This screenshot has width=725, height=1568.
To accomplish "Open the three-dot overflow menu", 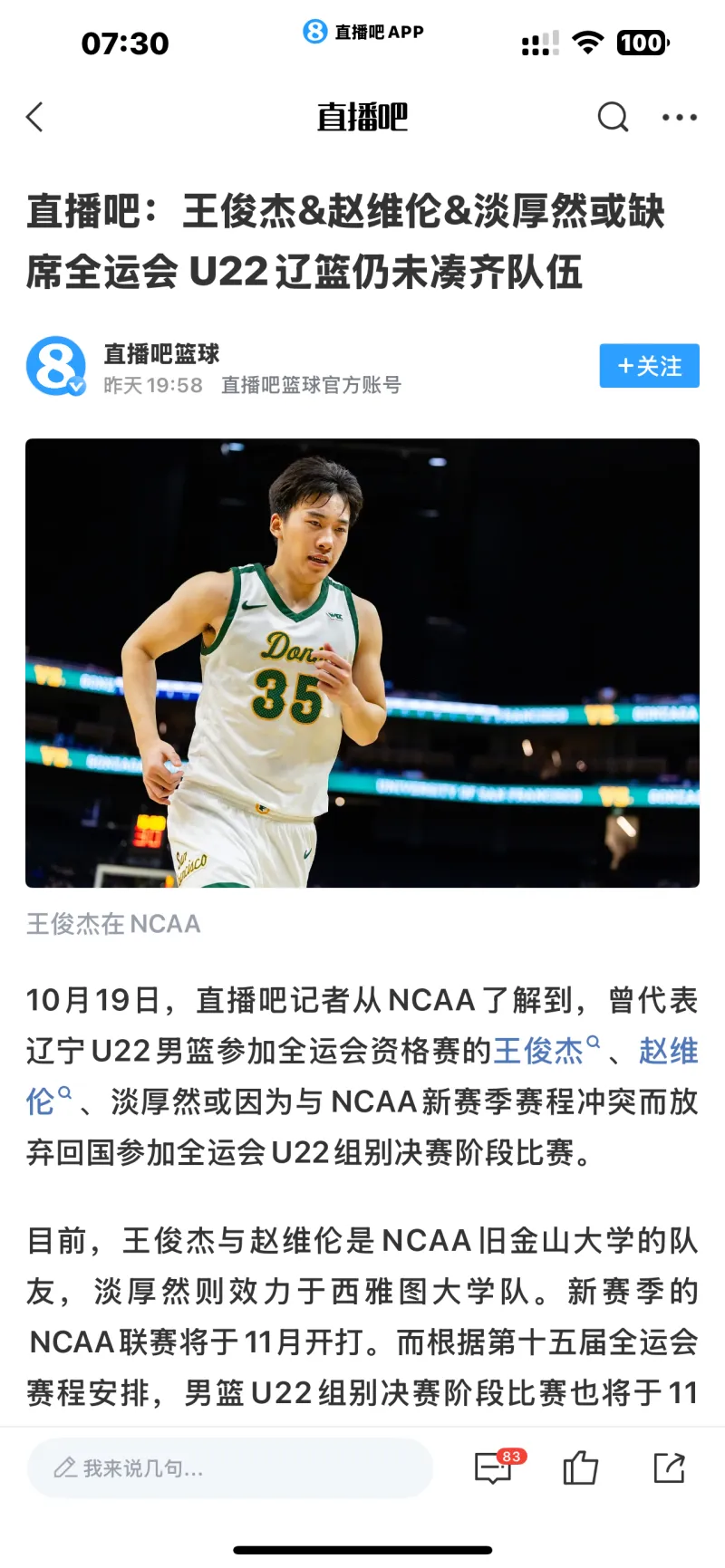I will 679,117.
